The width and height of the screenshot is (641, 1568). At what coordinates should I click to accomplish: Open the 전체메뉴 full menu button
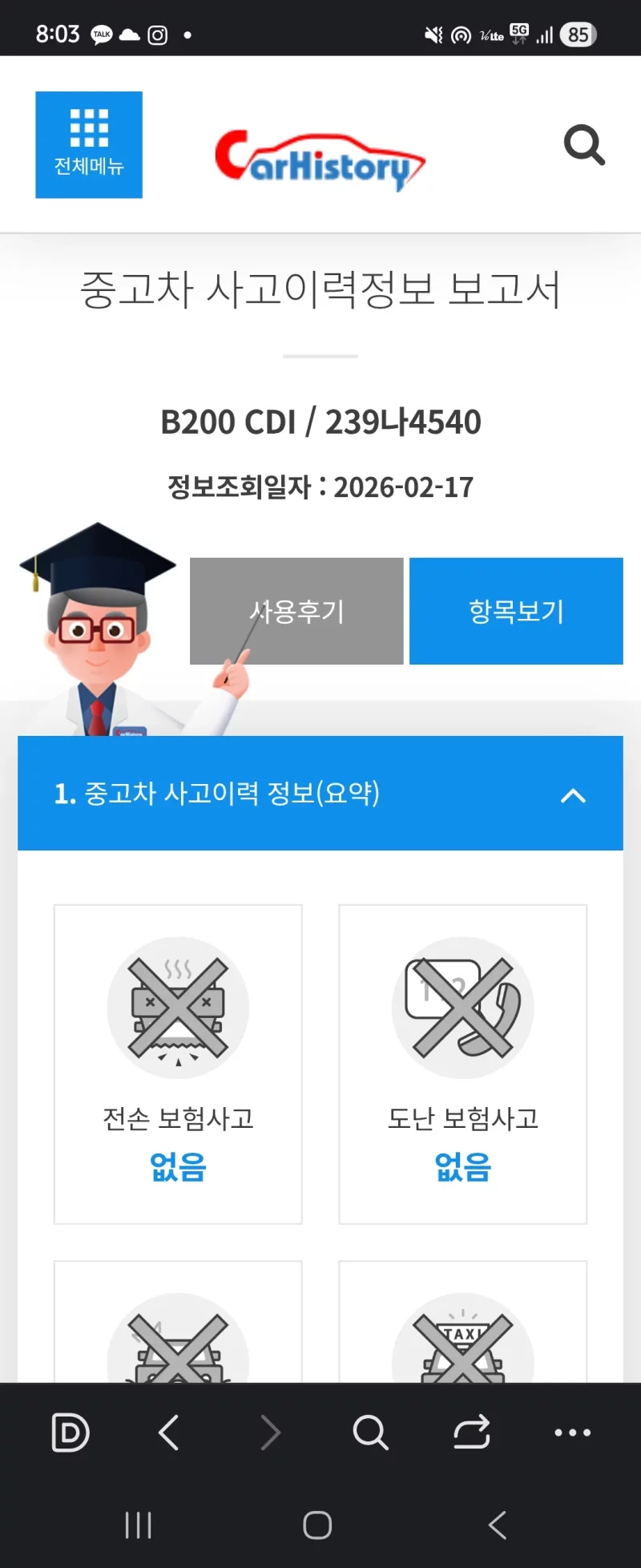point(89,144)
